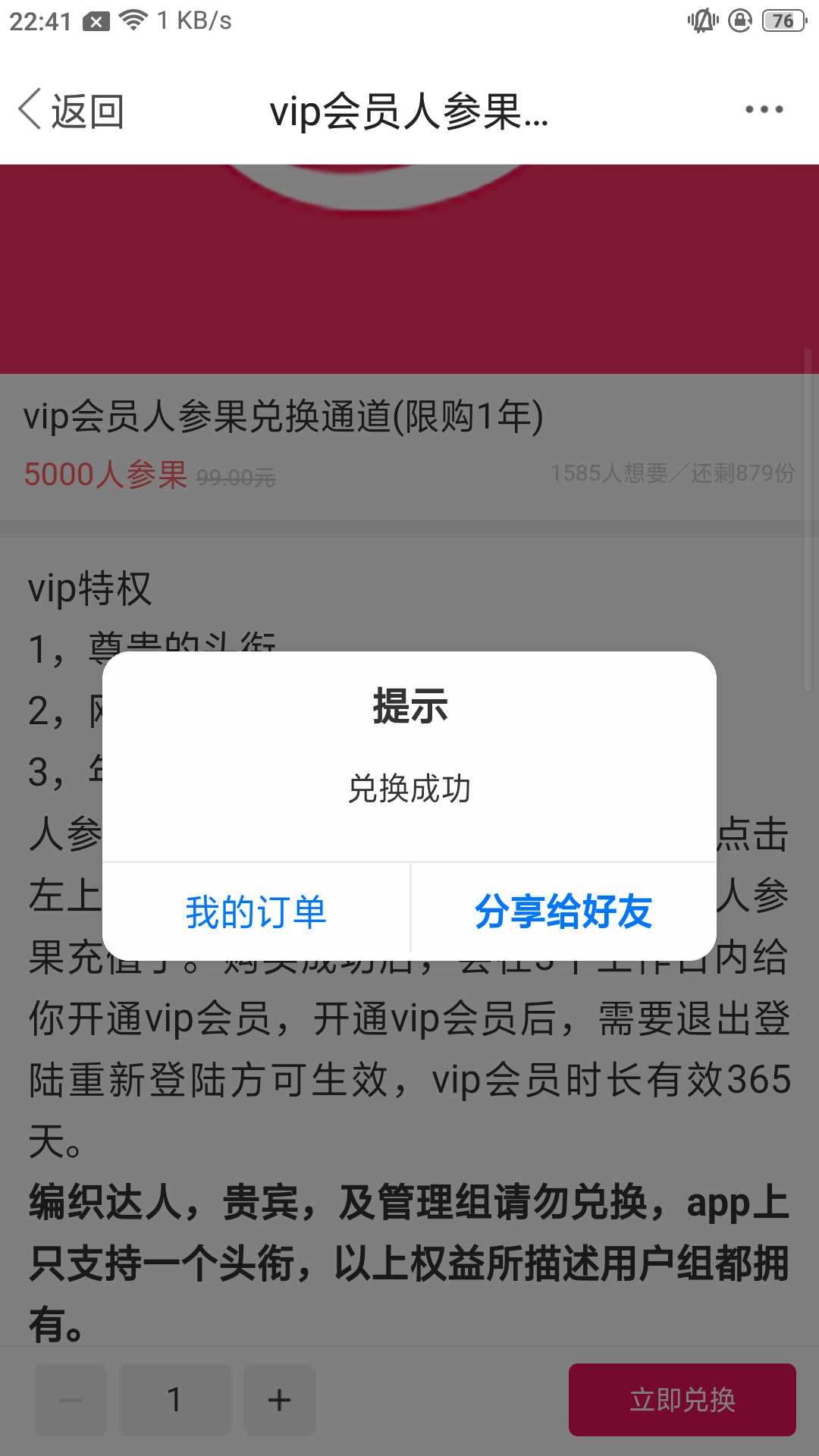
Task: Open the three-dot overflow menu
Action: coord(764,110)
